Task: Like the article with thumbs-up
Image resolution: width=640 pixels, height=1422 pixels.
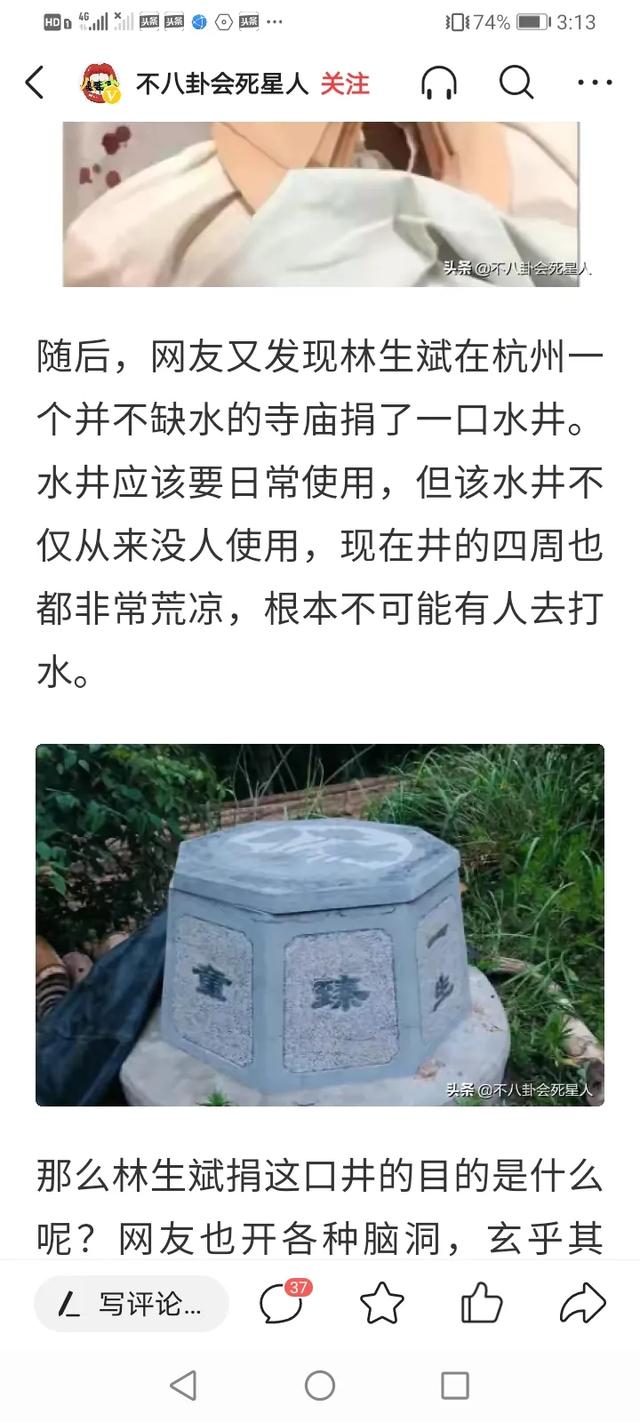Action: click(x=481, y=1304)
